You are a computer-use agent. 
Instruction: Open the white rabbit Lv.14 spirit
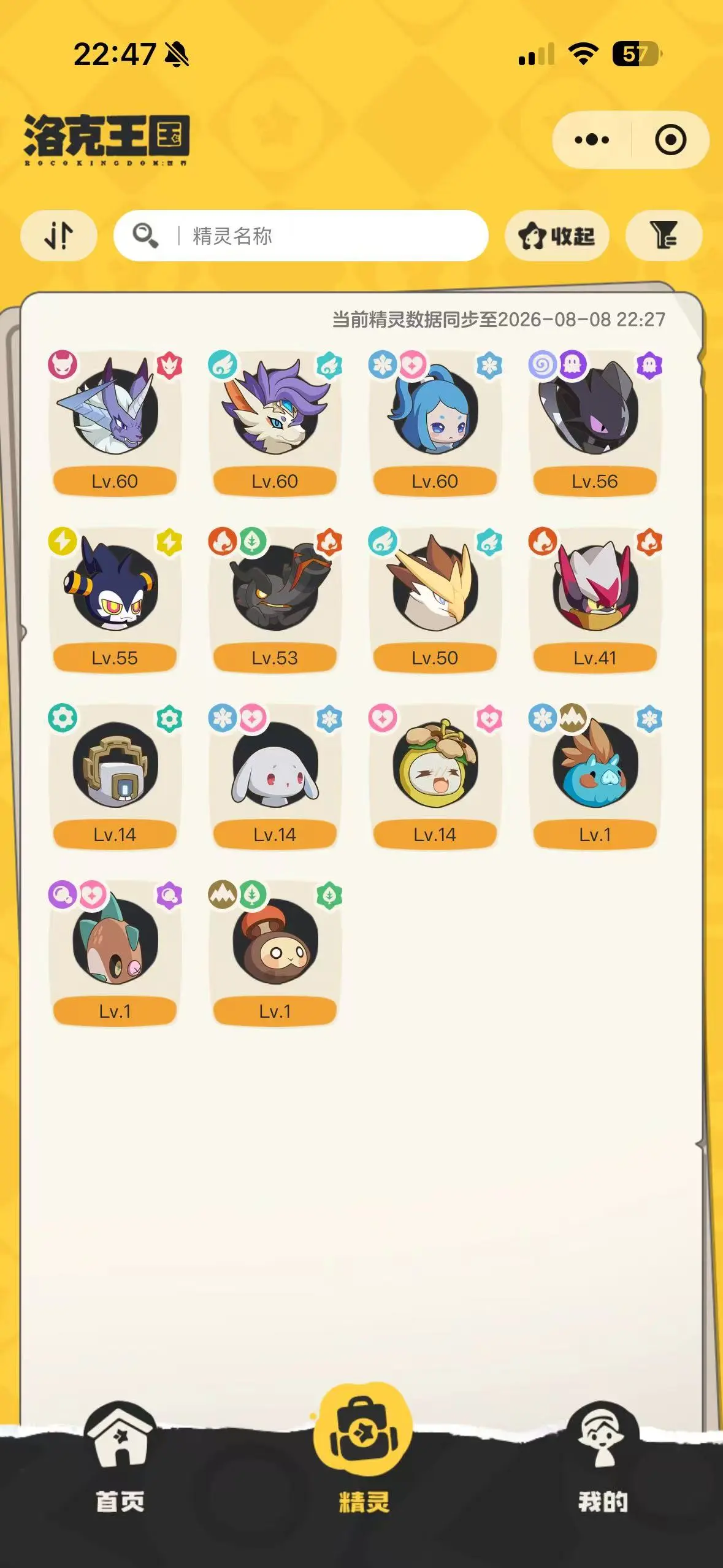tap(275, 777)
